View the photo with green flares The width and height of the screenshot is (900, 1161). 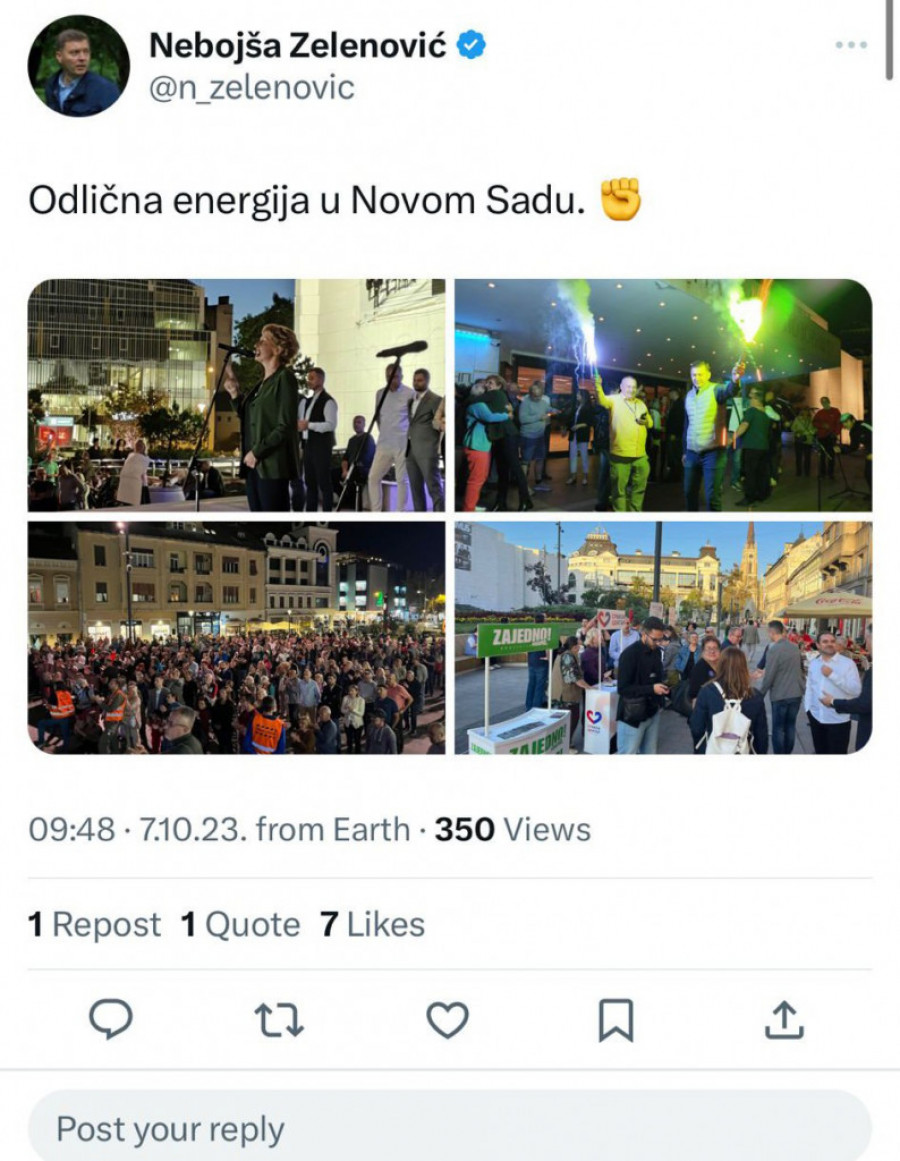(663, 395)
